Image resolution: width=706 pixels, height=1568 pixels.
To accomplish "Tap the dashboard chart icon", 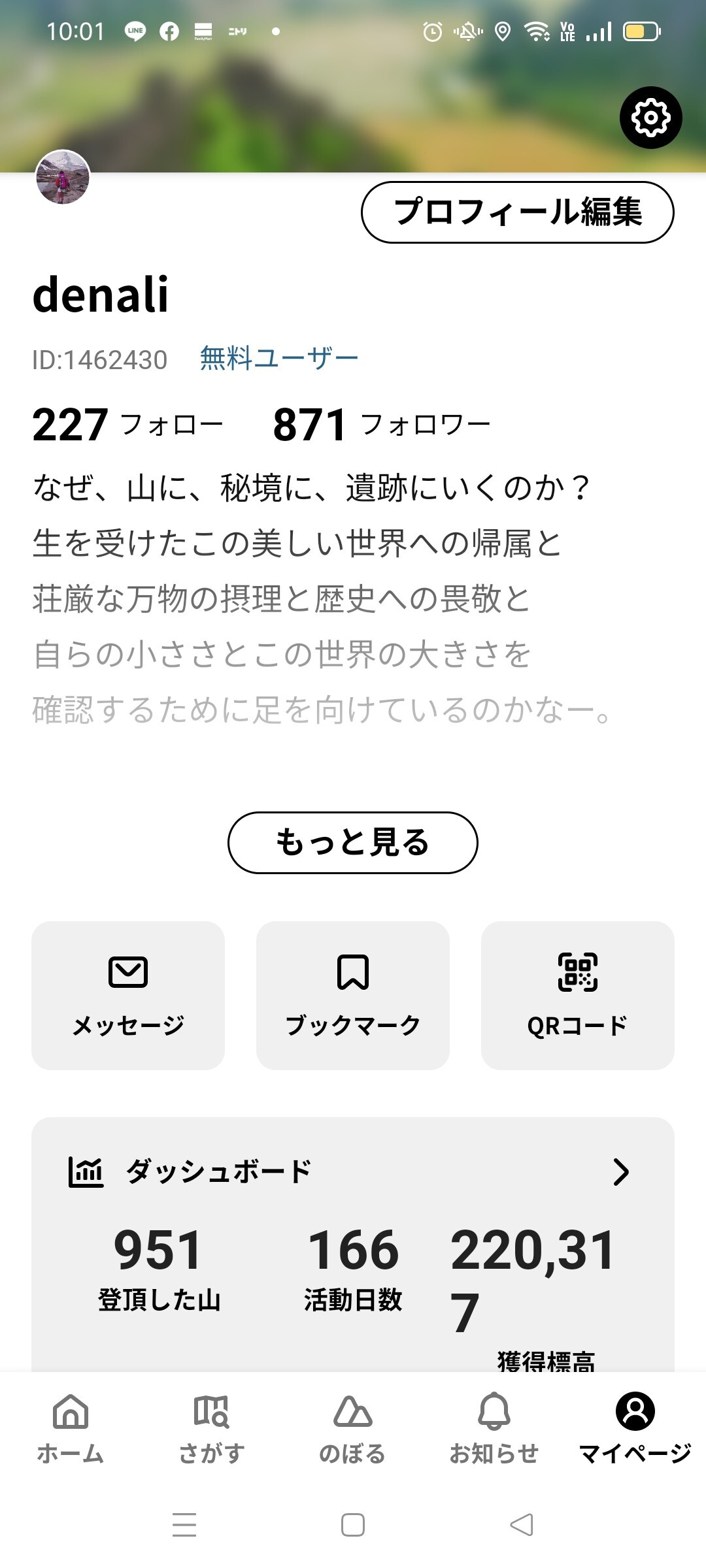I will (x=88, y=1171).
